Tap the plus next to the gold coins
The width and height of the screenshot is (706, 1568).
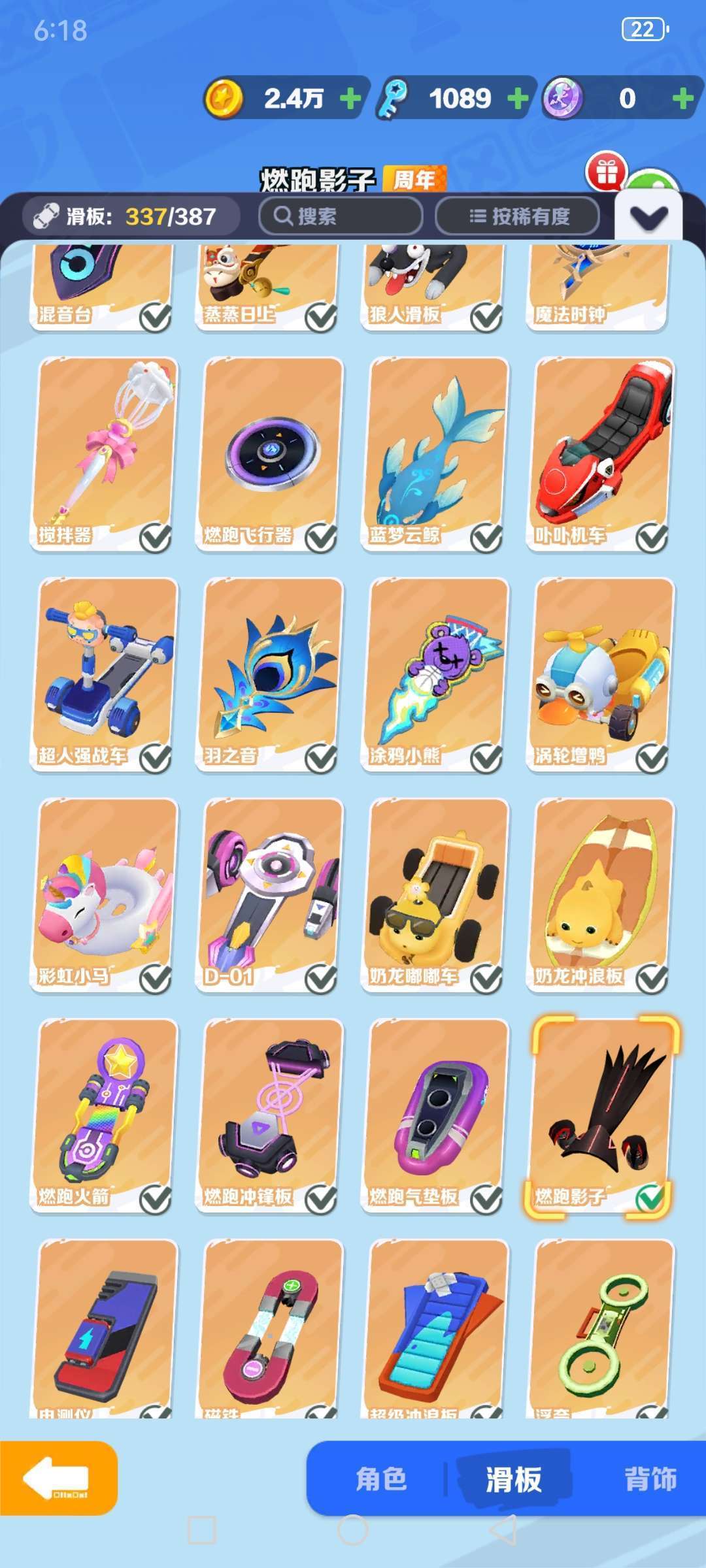pyautogui.click(x=350, y=99)
